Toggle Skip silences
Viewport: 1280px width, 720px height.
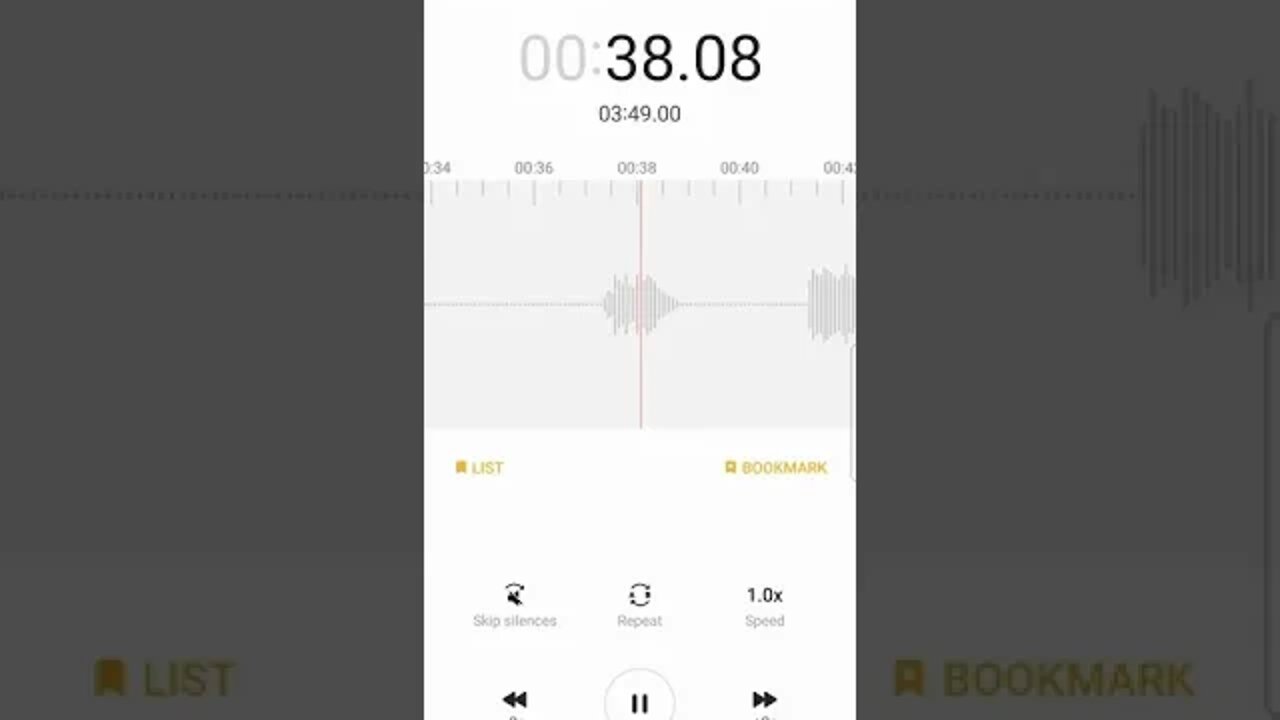[514, 605]
